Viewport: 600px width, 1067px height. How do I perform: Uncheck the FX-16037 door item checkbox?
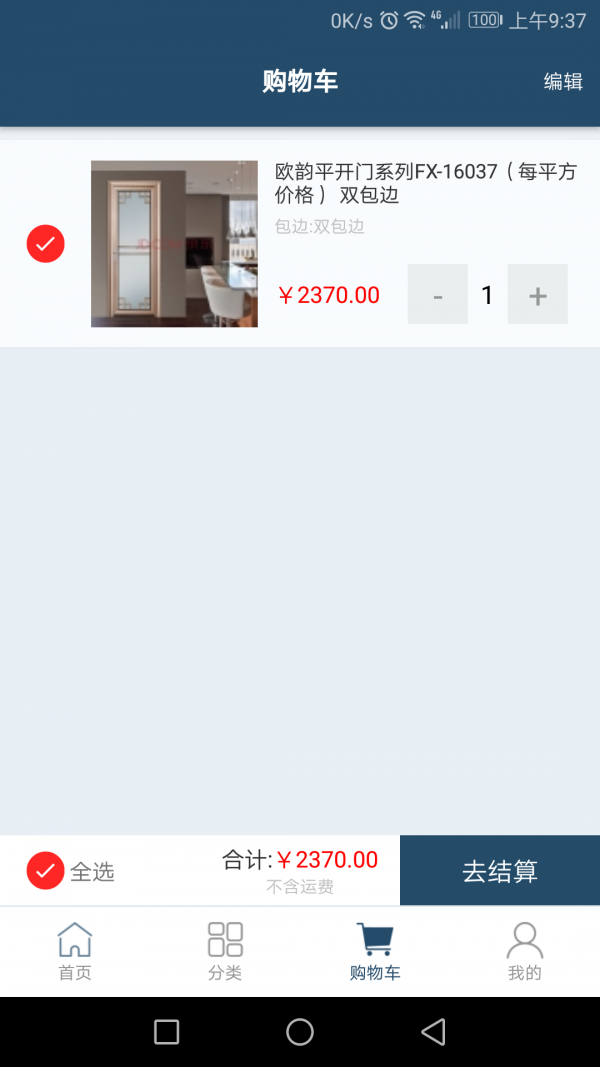click(x=45, y=244)
